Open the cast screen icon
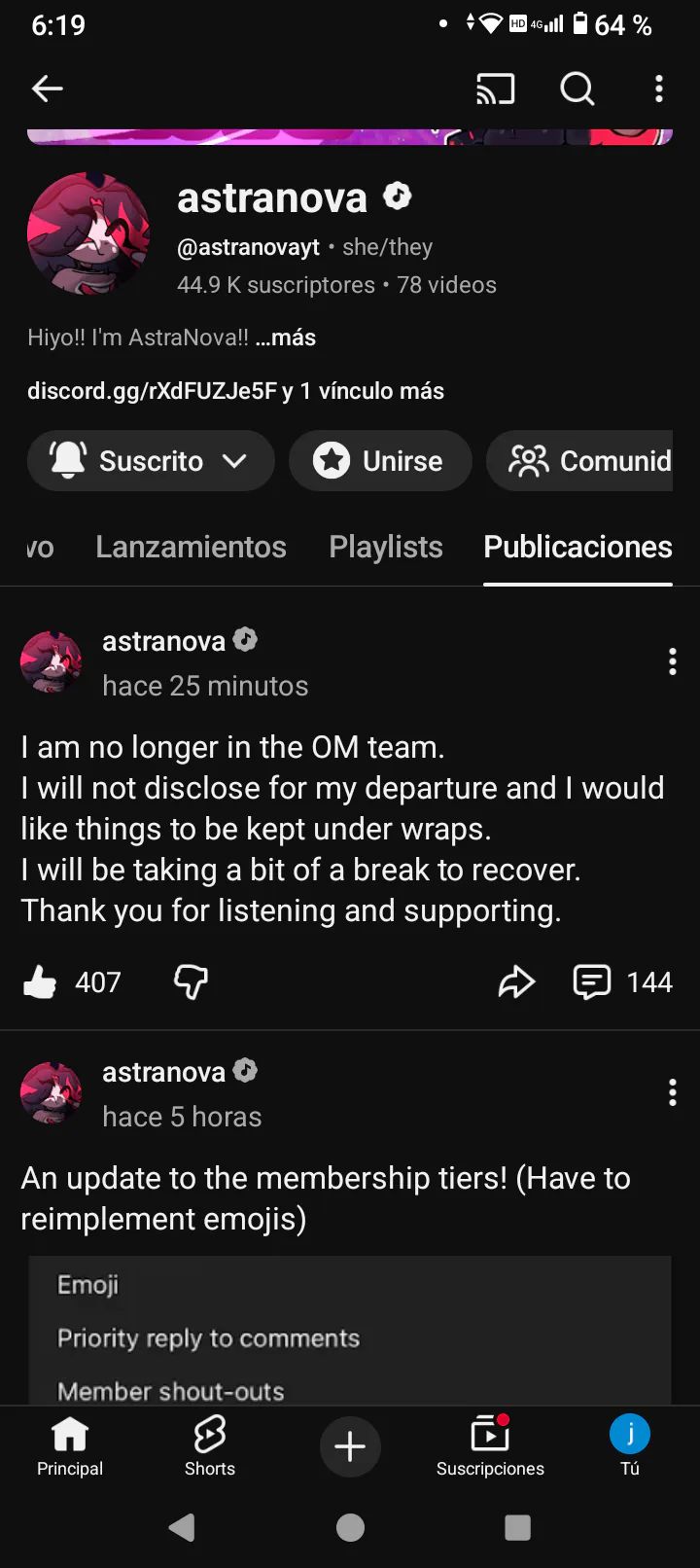This screenshot has height=1568, width=700. coord(495,89)
